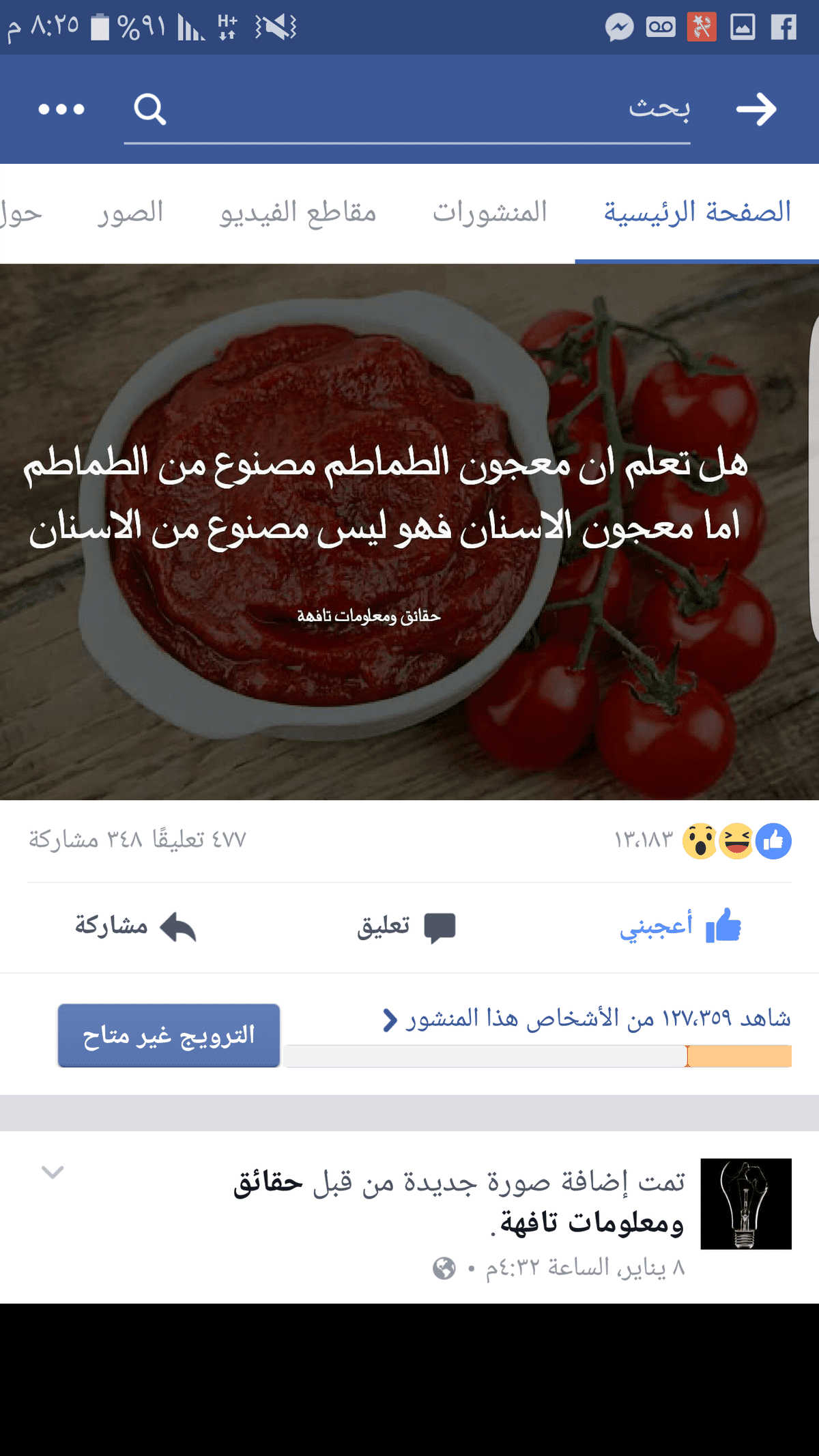Comment on the post via تعليق
Viewport: 819px width, 1456px height.
click(x=406, y=926)
